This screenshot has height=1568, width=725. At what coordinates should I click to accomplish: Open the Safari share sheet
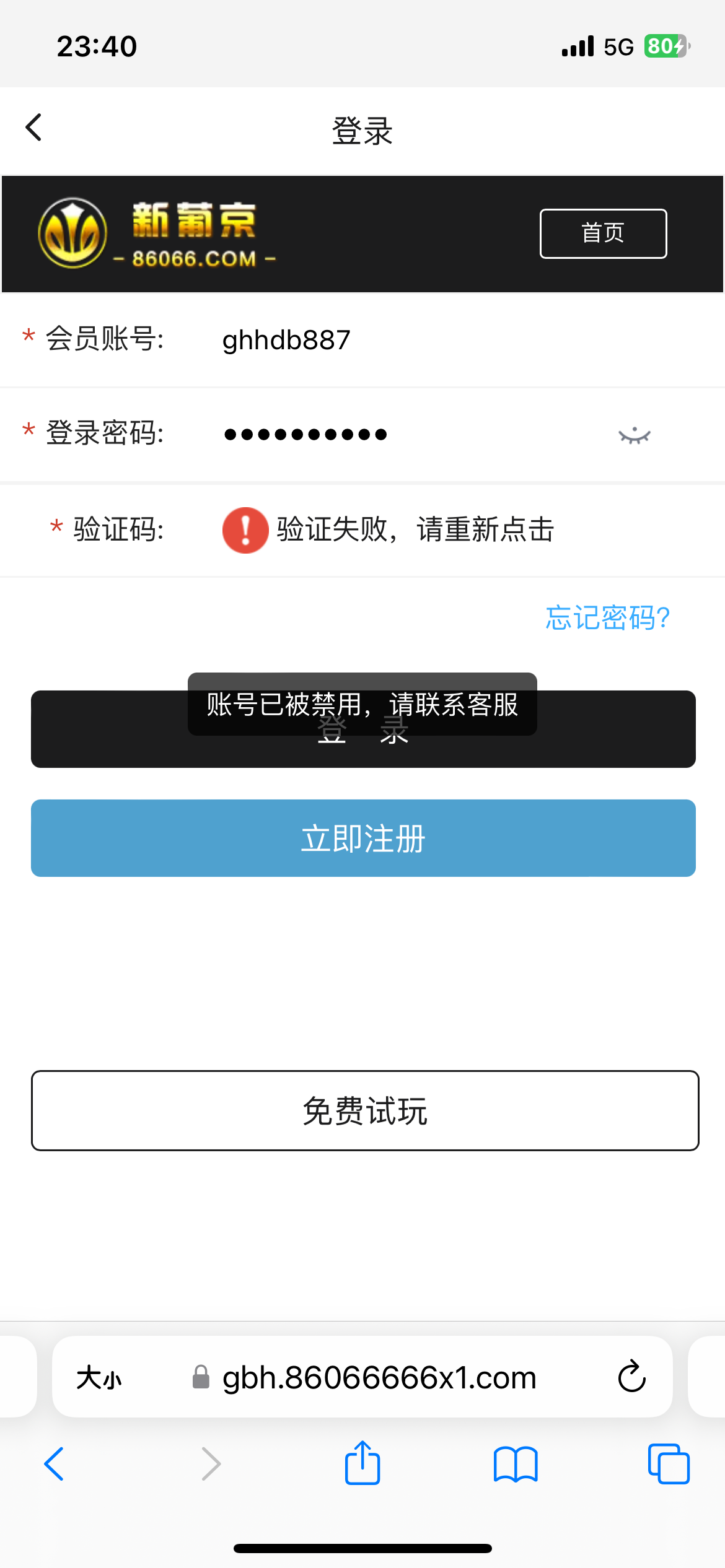pyautogui.click(x=362, y=1463)
